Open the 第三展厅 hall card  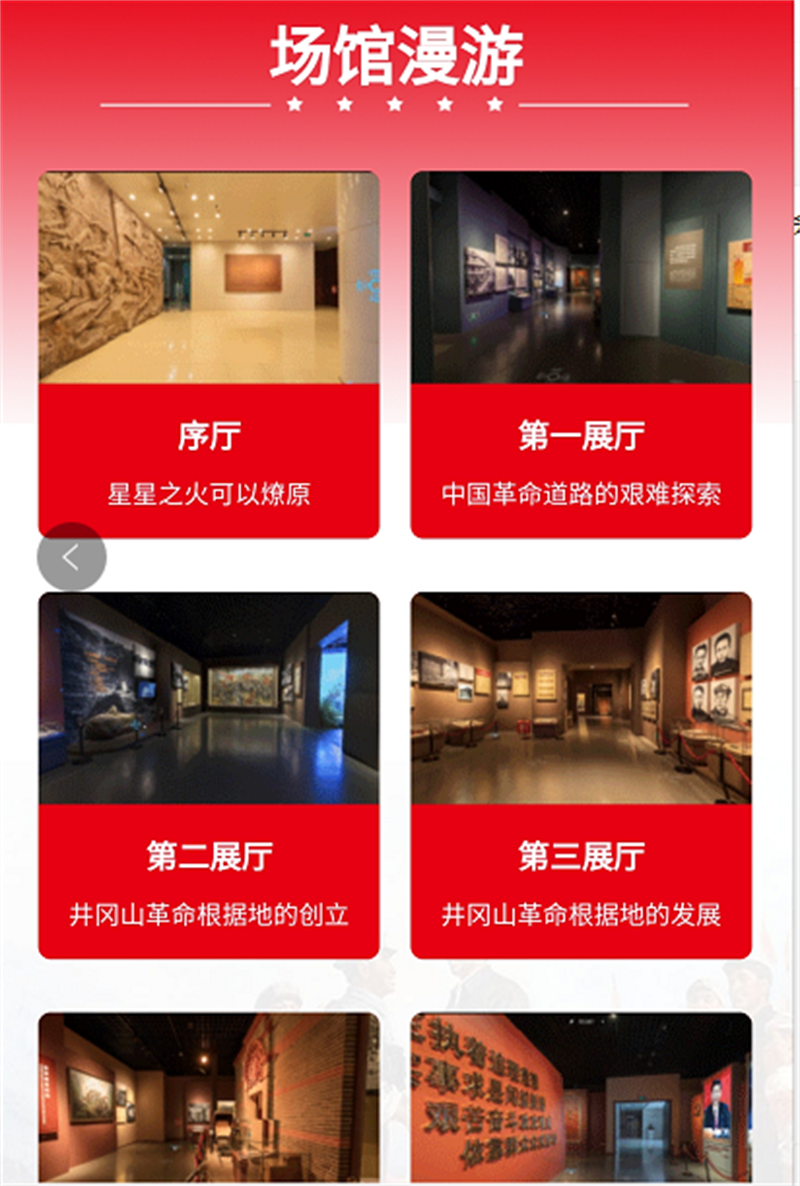point(580,775)
